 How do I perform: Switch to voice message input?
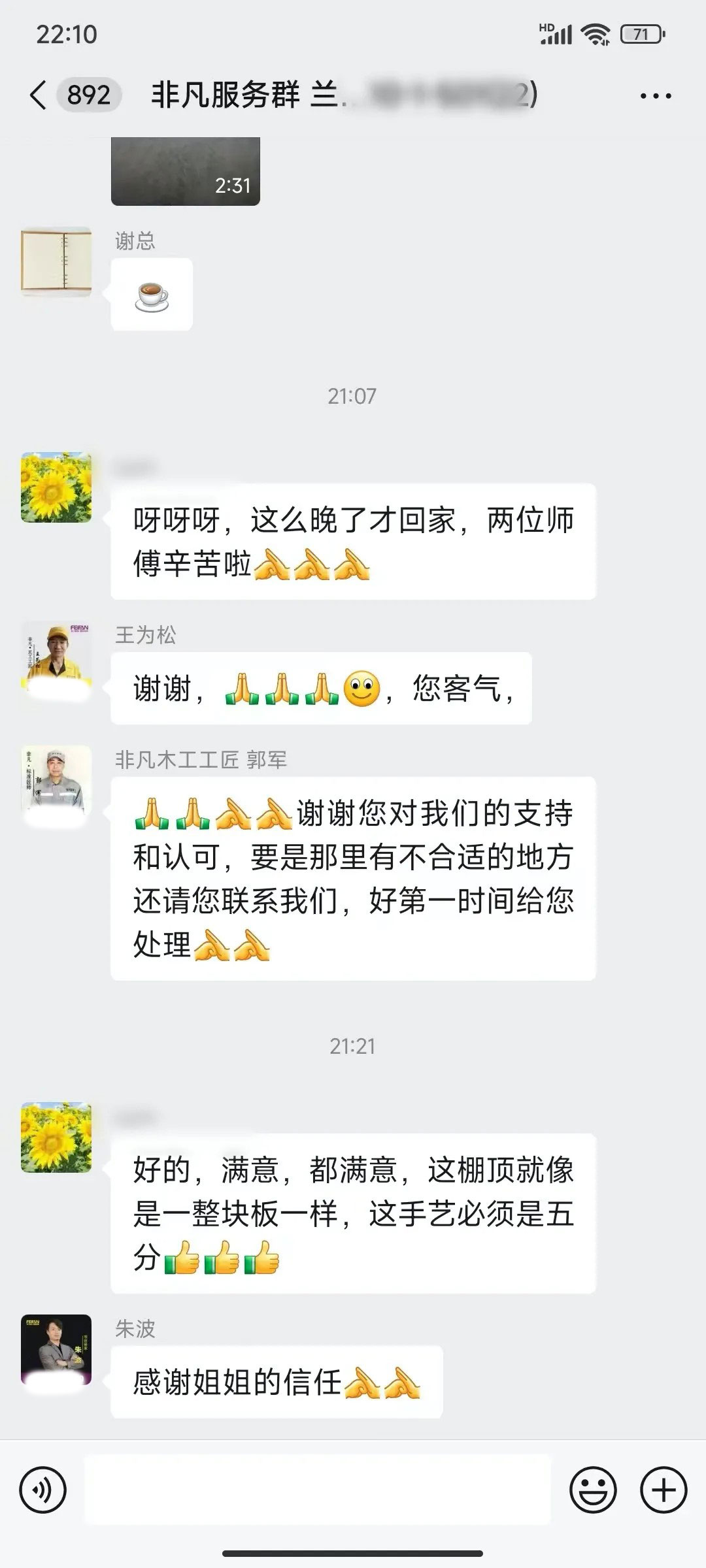[43, 1491]
